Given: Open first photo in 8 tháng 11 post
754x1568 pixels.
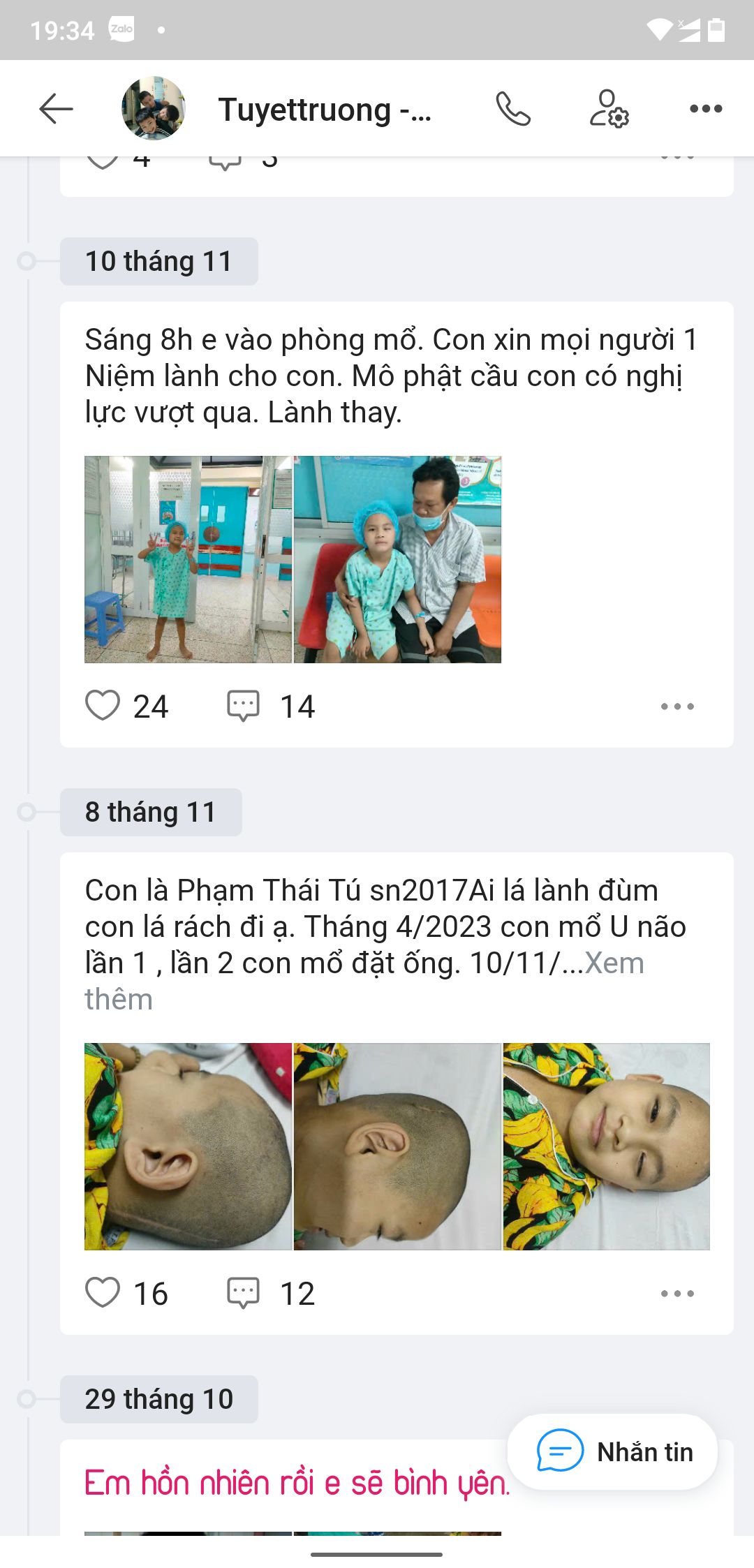Looking at the screenshot, I should 188,1146.
